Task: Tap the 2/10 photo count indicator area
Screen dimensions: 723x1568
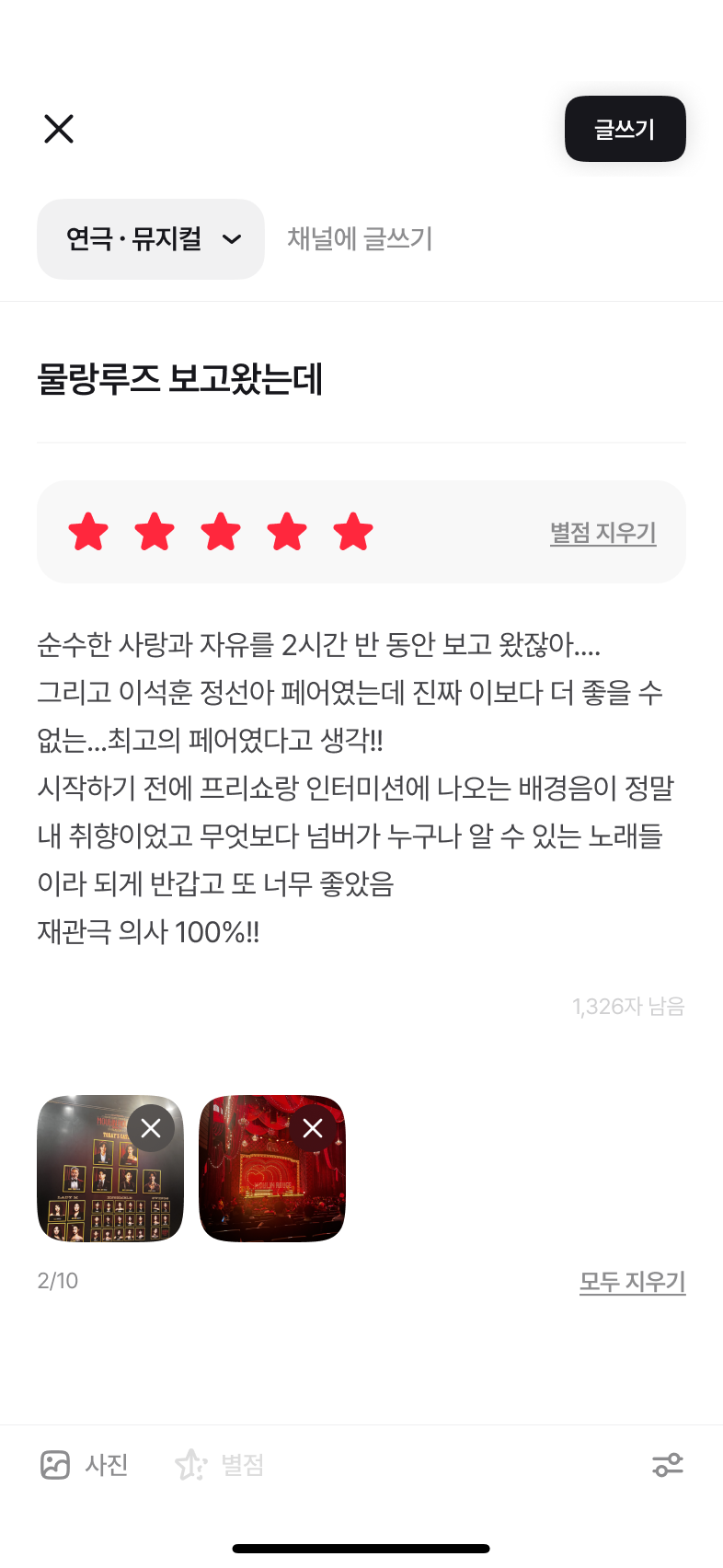Action: click(x=59, y=1280)
